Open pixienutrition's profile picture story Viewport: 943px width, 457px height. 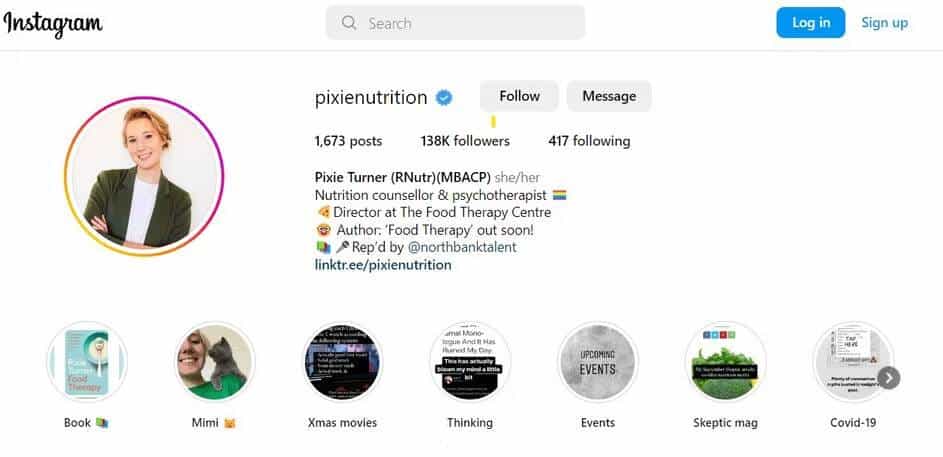coord(144,176)
